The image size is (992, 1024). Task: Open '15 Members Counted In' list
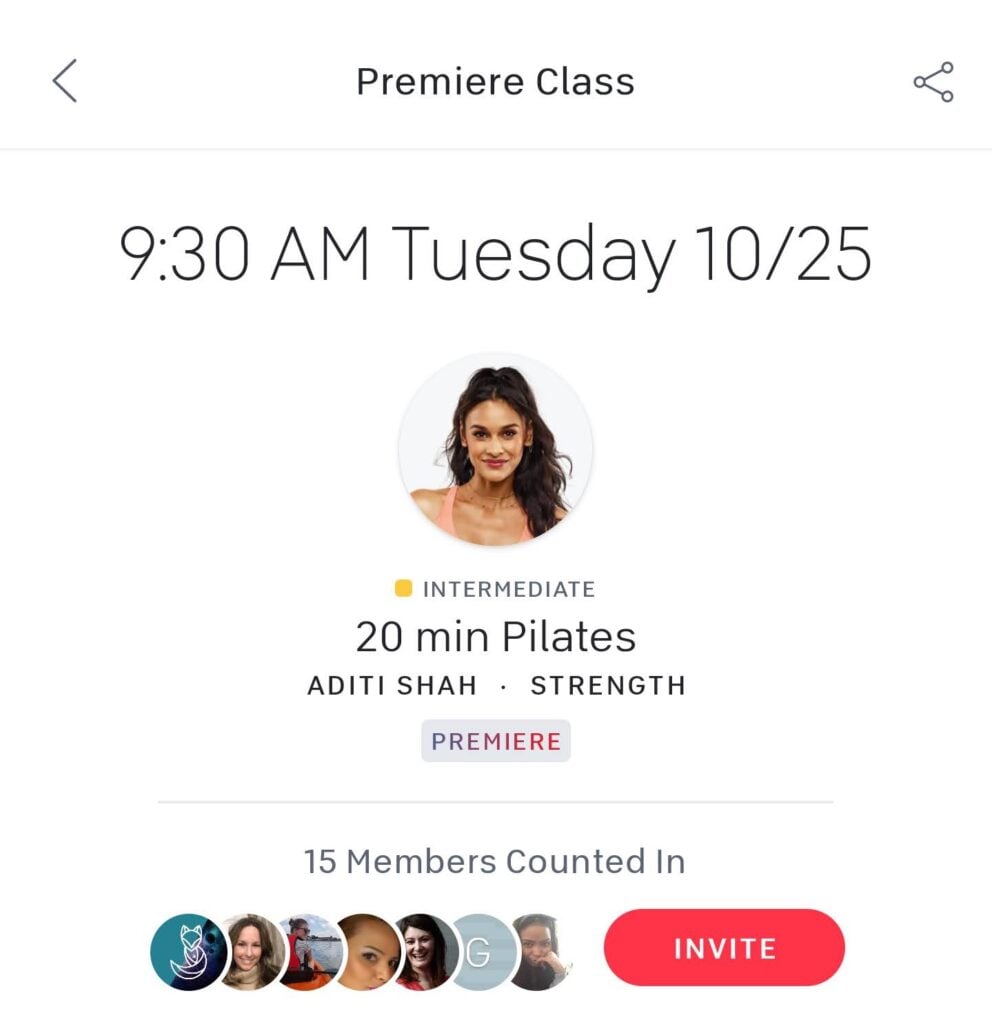click(x=496, y=861)
